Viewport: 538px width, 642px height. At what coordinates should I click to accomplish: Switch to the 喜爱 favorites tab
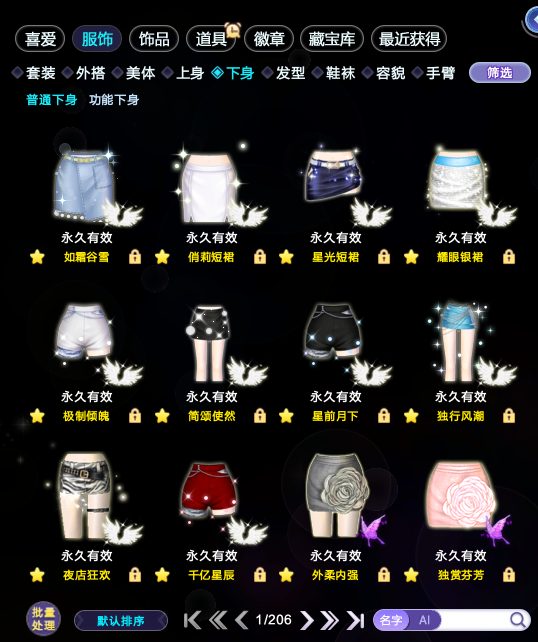pyautogui.click(x=40, y=39)
